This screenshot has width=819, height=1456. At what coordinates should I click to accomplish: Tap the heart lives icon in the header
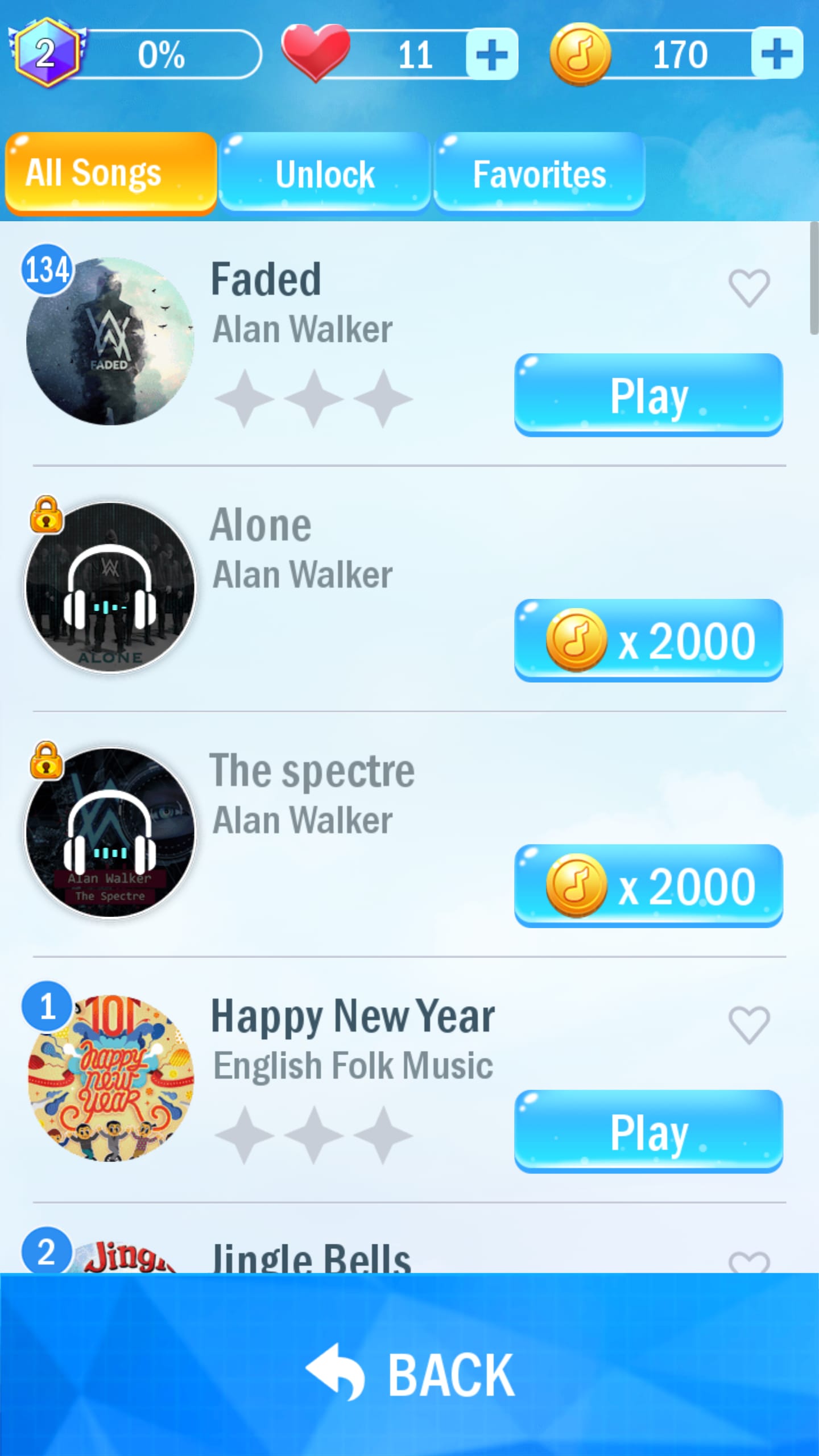[316, 53]
